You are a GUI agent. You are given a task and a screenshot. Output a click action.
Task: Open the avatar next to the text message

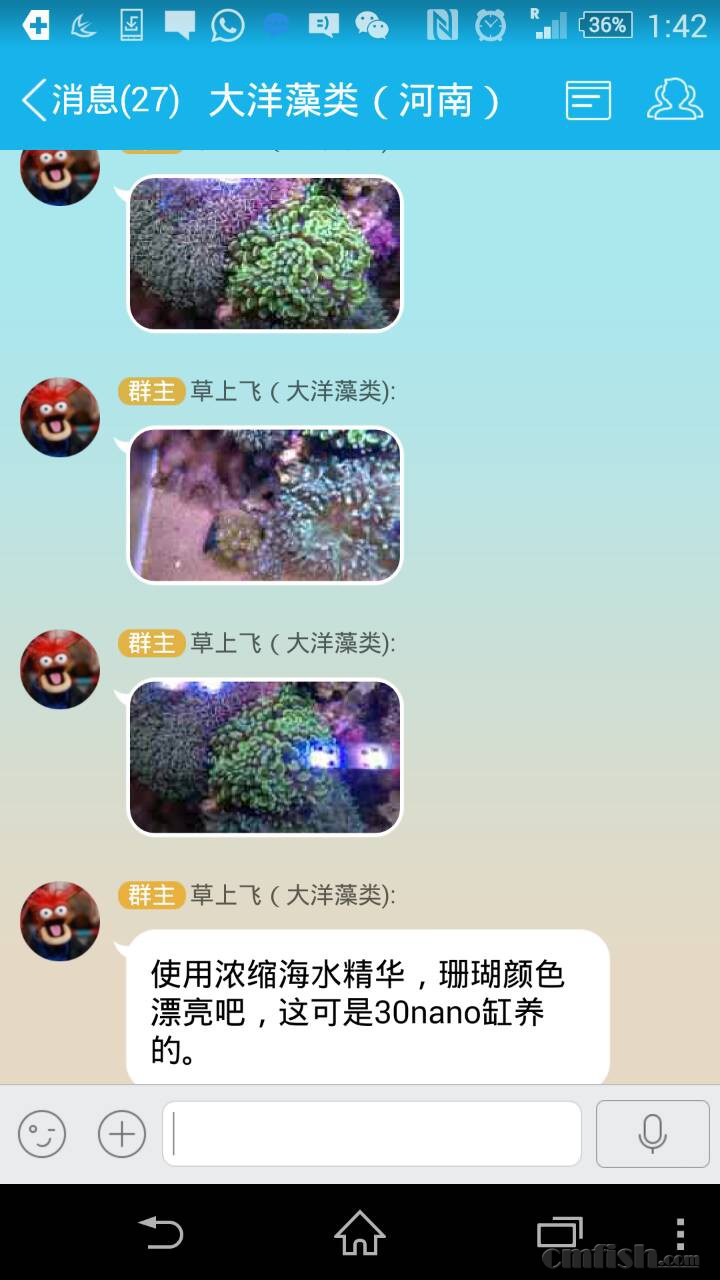point(60,921)
